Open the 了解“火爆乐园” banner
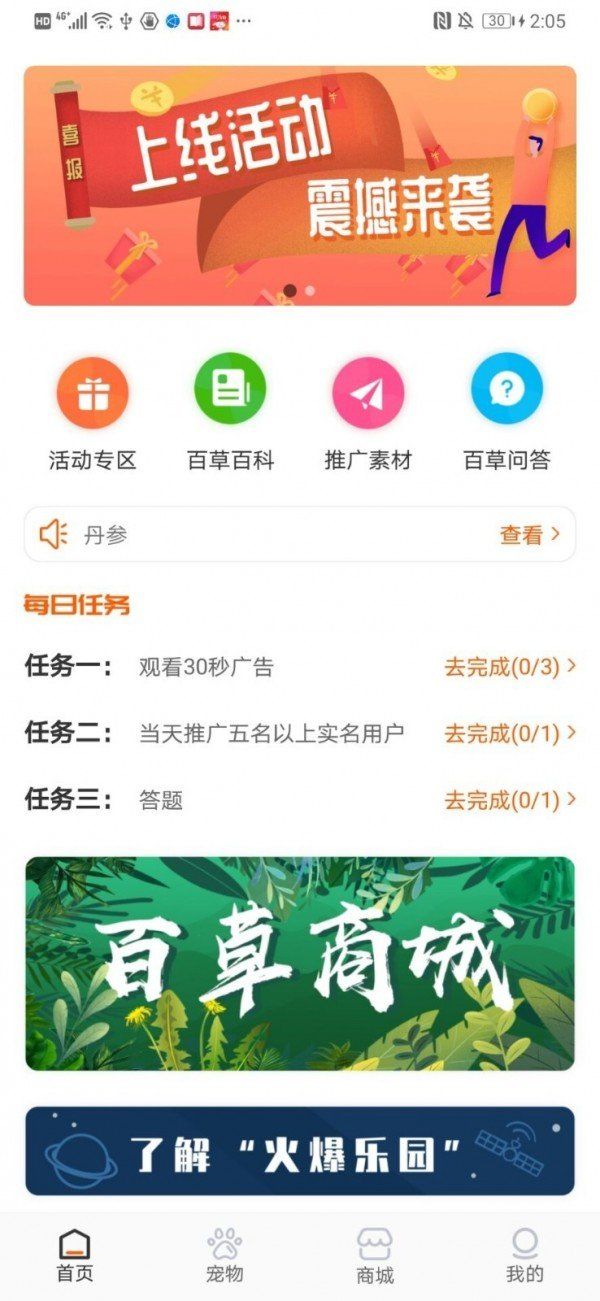Viewport: 600px width, 1301px height. pos(300,1150)
